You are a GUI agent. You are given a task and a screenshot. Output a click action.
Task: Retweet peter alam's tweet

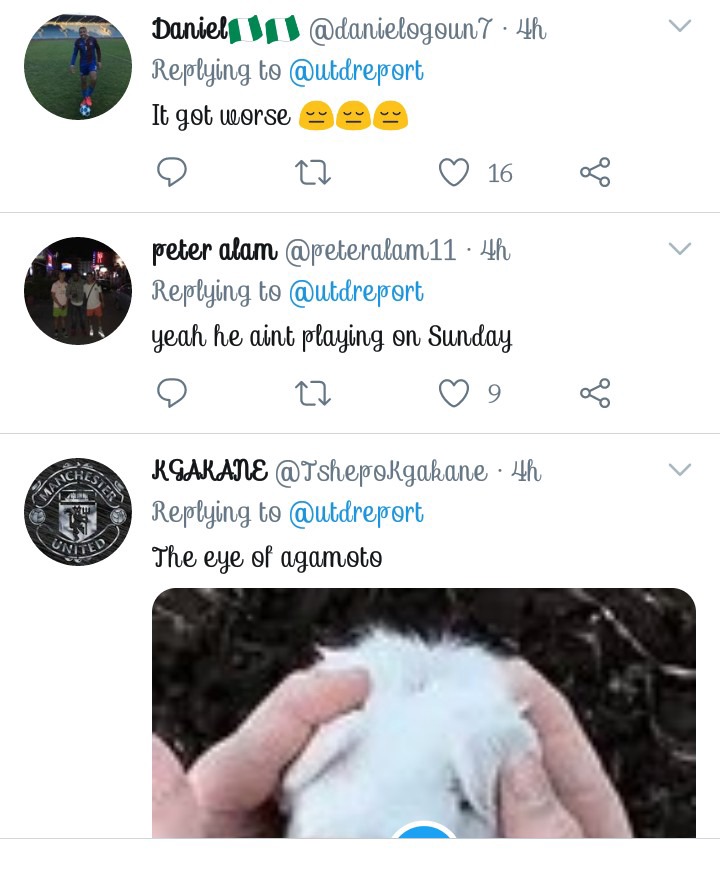click(314, 393)
